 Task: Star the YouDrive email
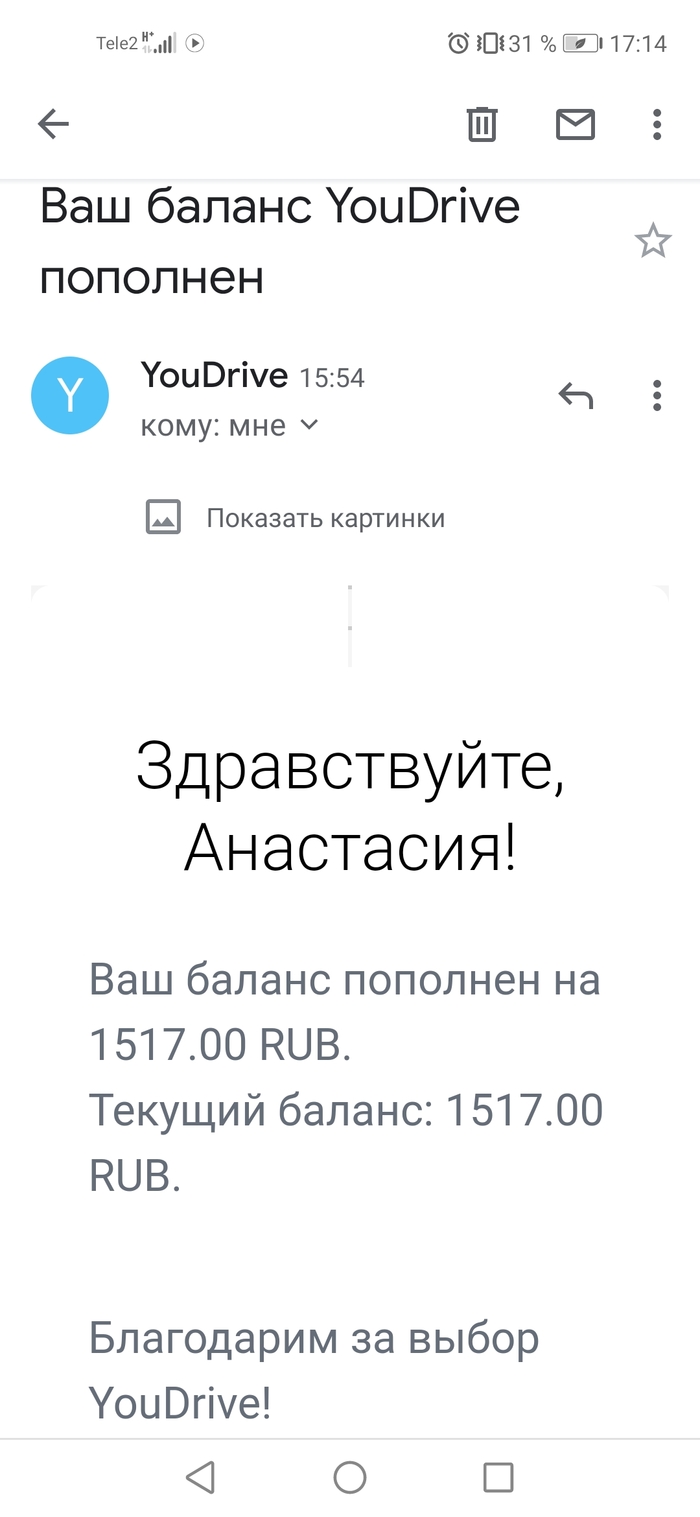653,241
